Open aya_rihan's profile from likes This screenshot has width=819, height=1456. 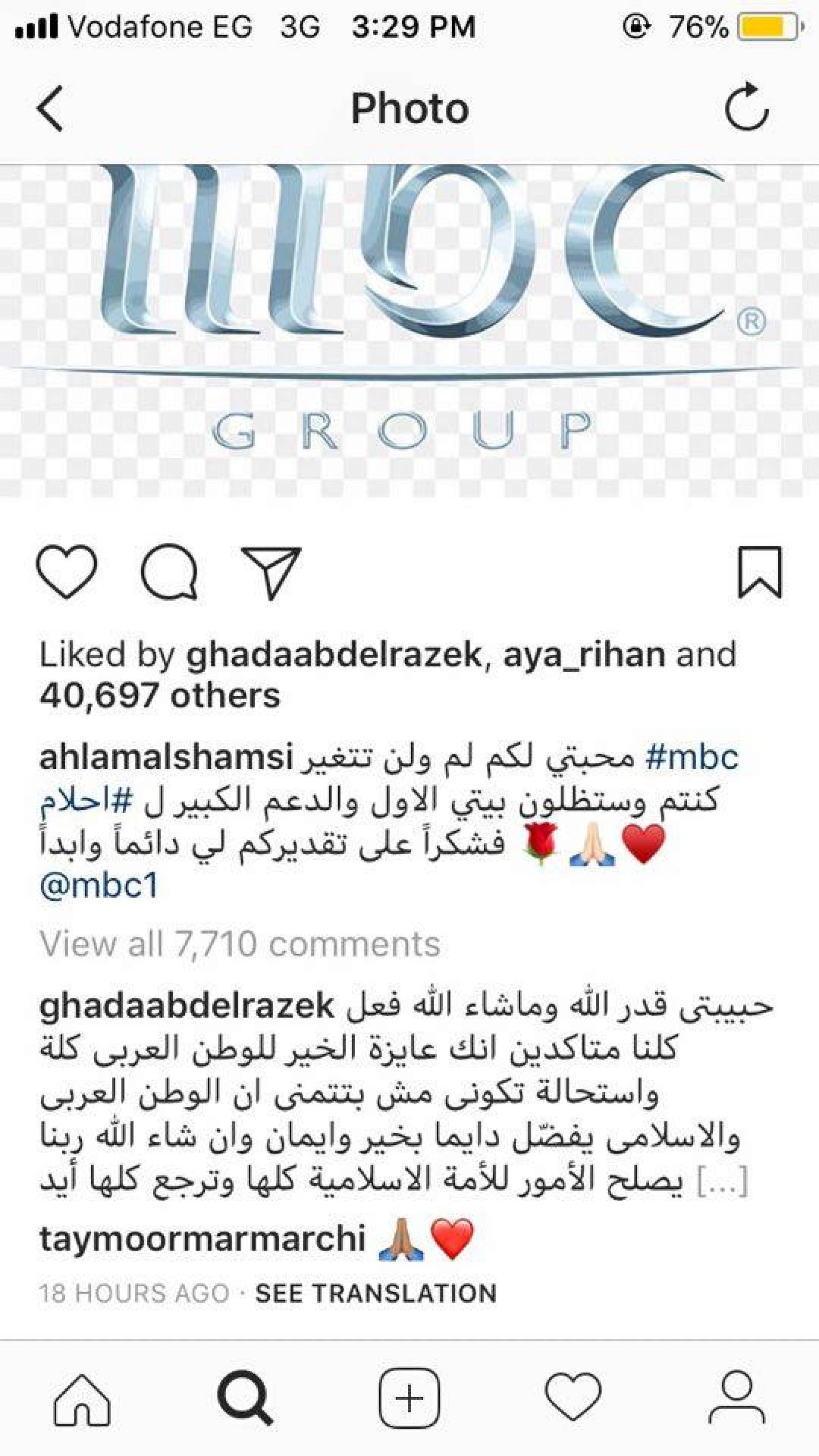click(x=584, y=654)
